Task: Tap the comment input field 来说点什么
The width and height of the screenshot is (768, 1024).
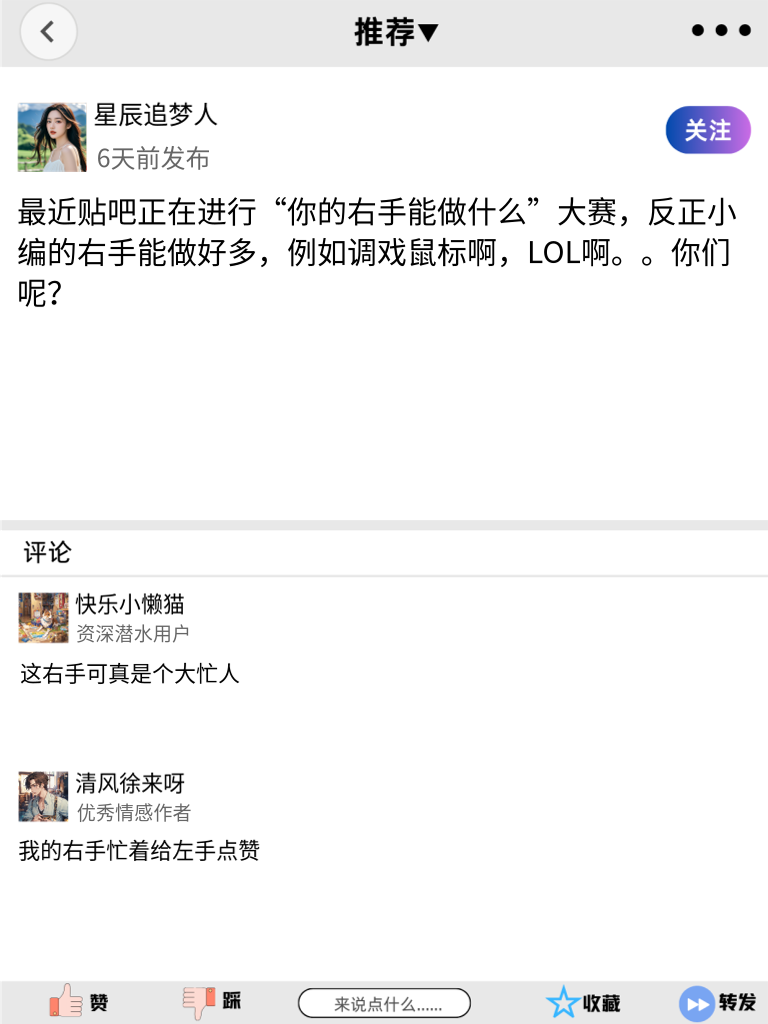Action: point(385,1002)
